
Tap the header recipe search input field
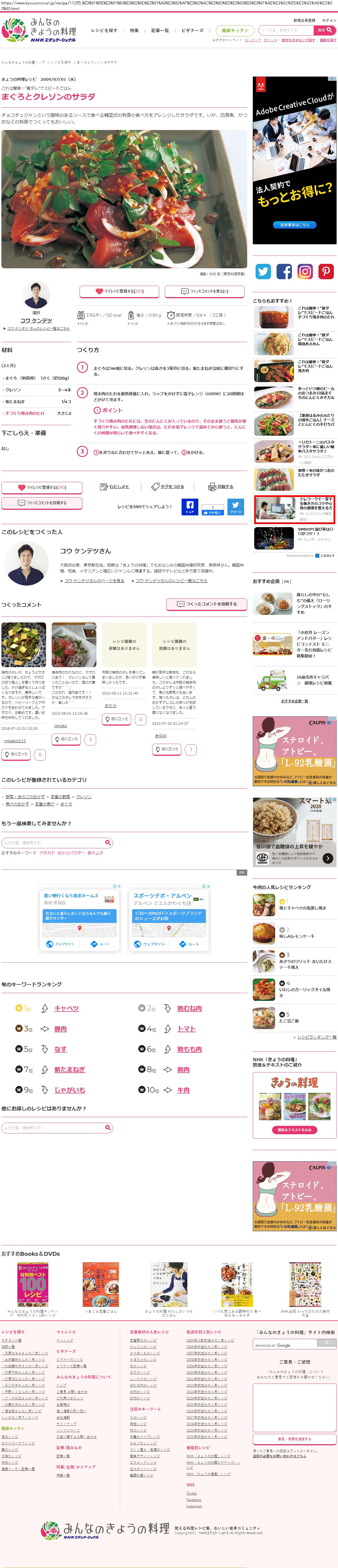286,30
